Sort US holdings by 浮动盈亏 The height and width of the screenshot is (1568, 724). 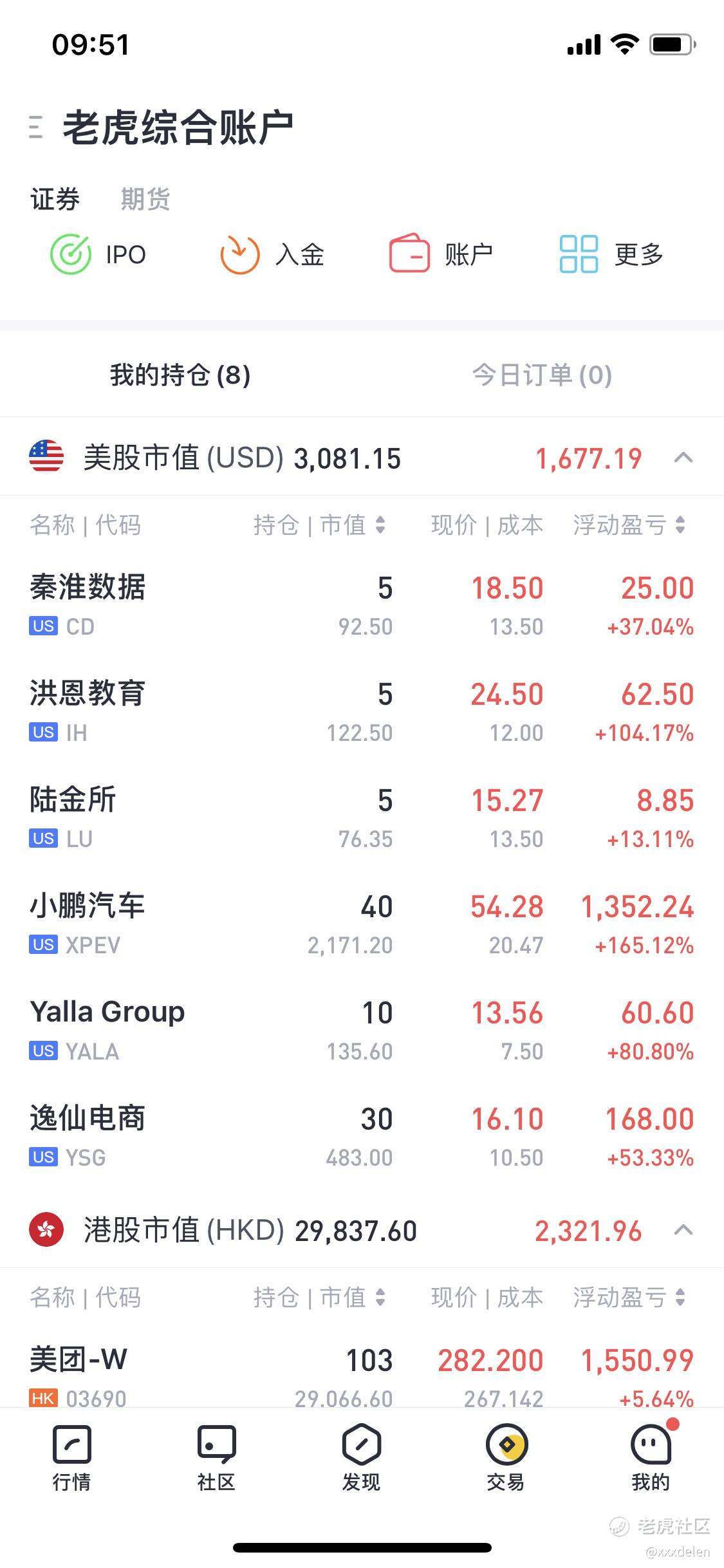click(x=629, y=525)
